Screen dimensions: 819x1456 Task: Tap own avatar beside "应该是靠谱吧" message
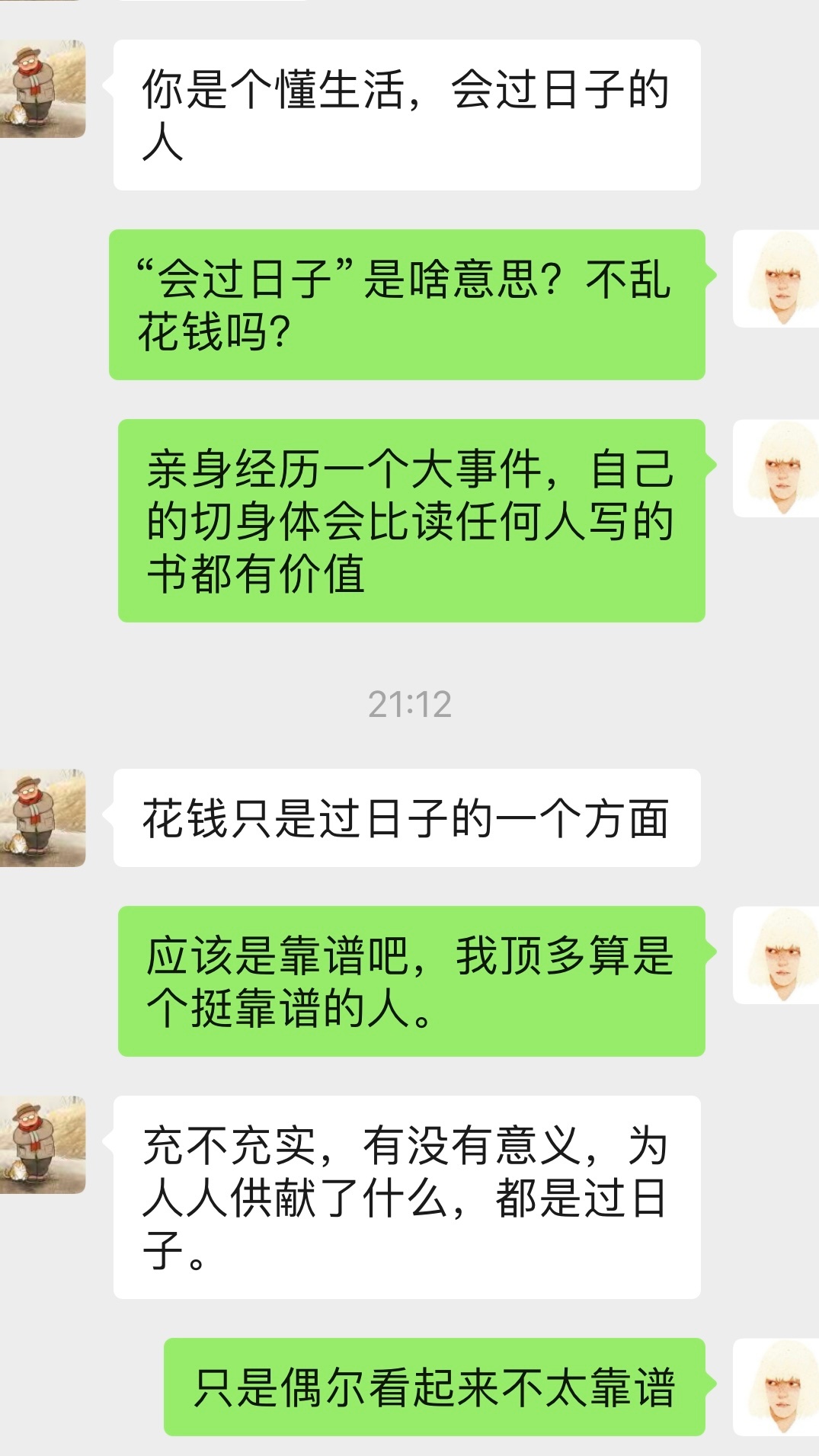coord(776,955)
